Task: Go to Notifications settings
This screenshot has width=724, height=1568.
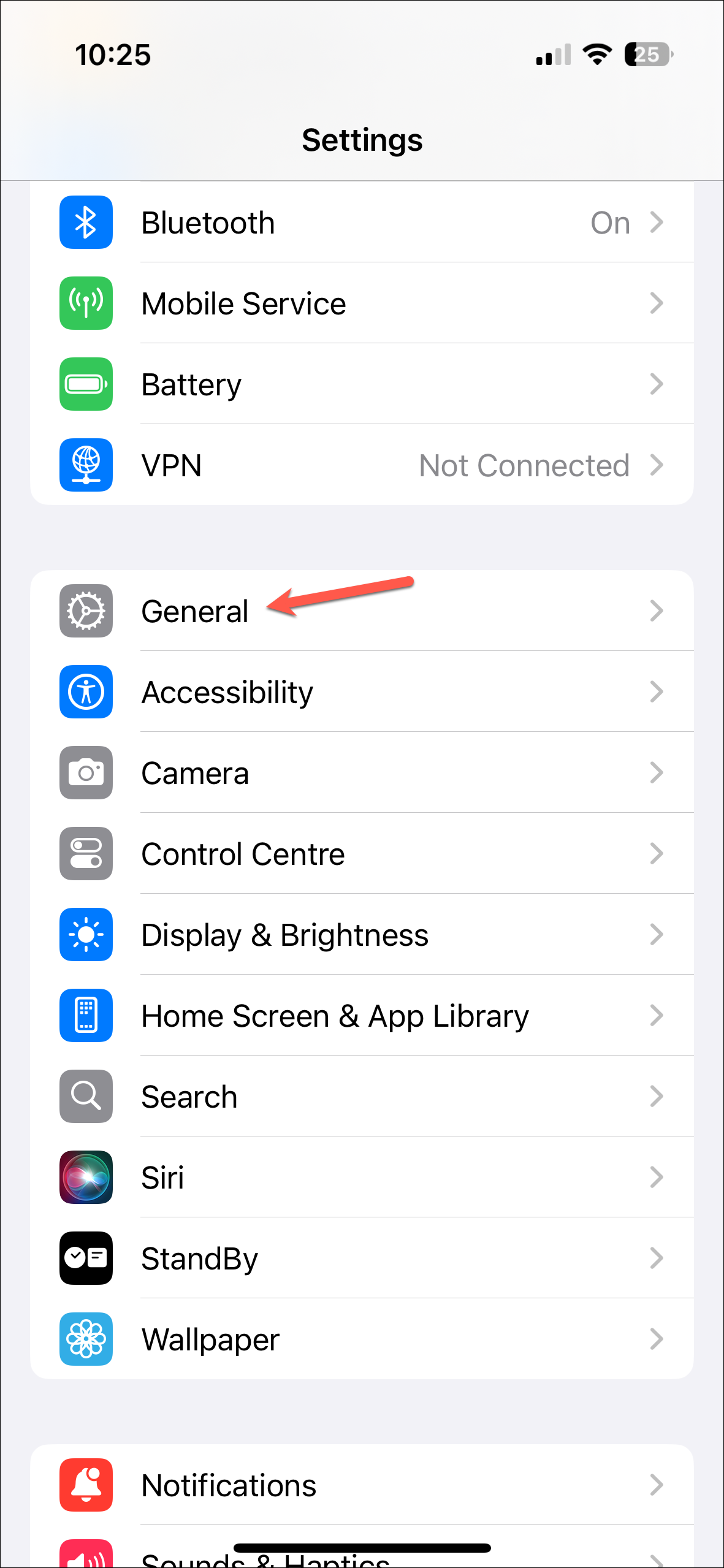Action: click(x=362, y=1485)
